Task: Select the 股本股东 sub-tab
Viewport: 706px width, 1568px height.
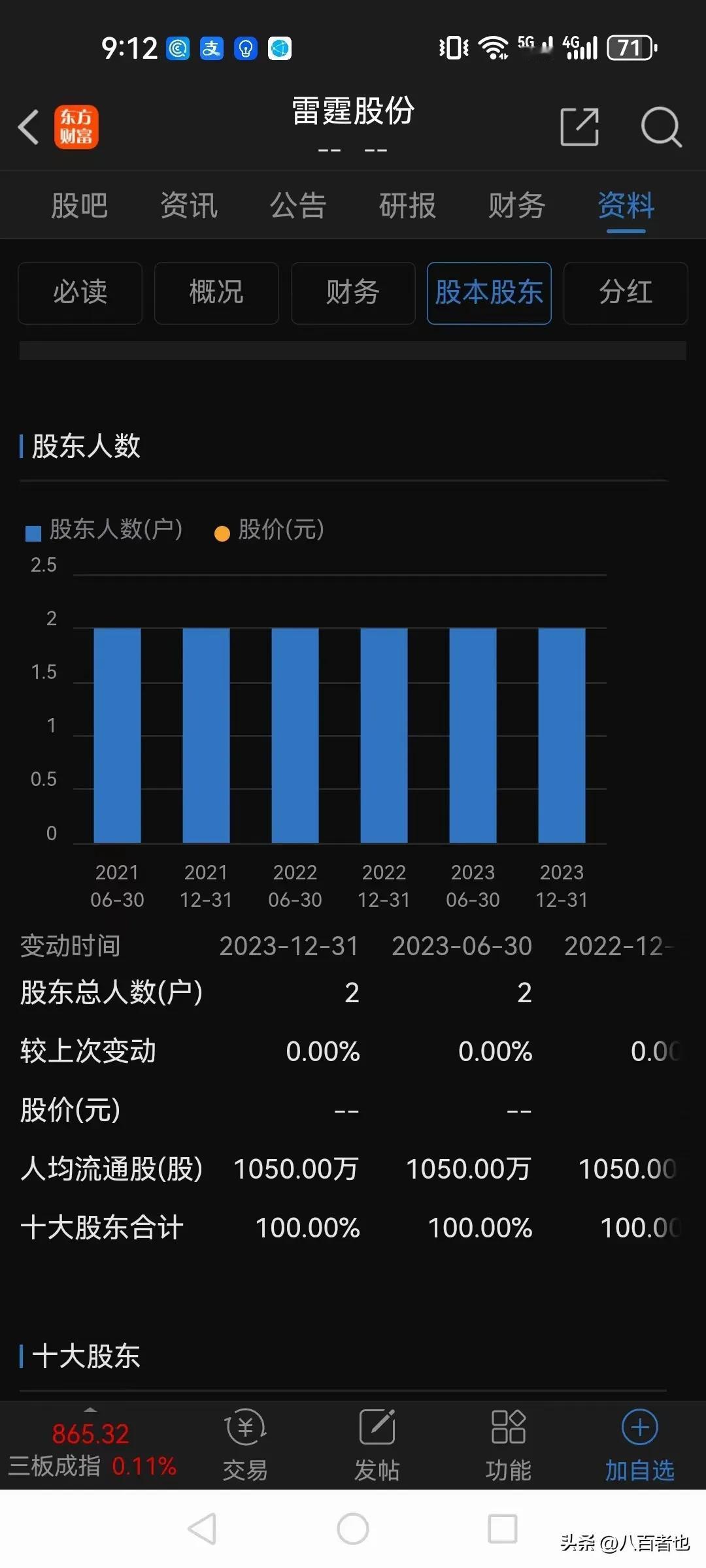Action: click(489, 293)
